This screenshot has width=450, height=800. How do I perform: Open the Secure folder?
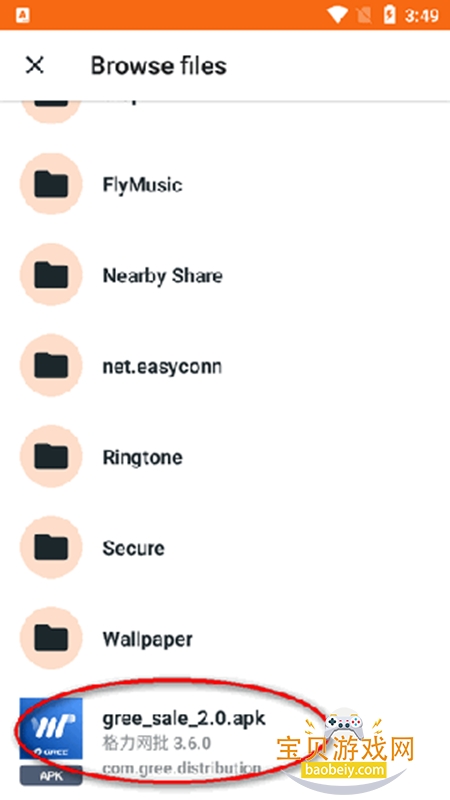tap(225, 547)
